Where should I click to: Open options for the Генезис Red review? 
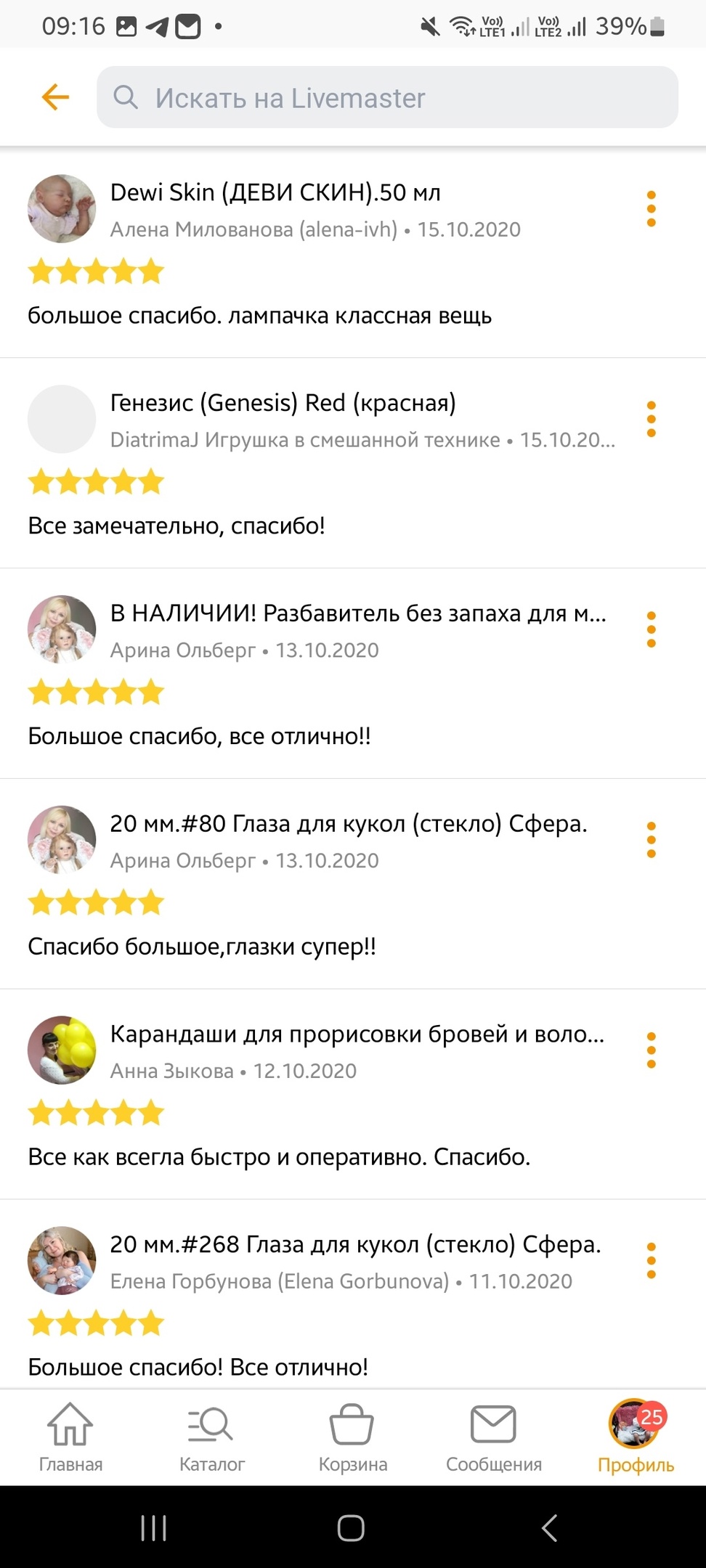(x=651, y=419)
